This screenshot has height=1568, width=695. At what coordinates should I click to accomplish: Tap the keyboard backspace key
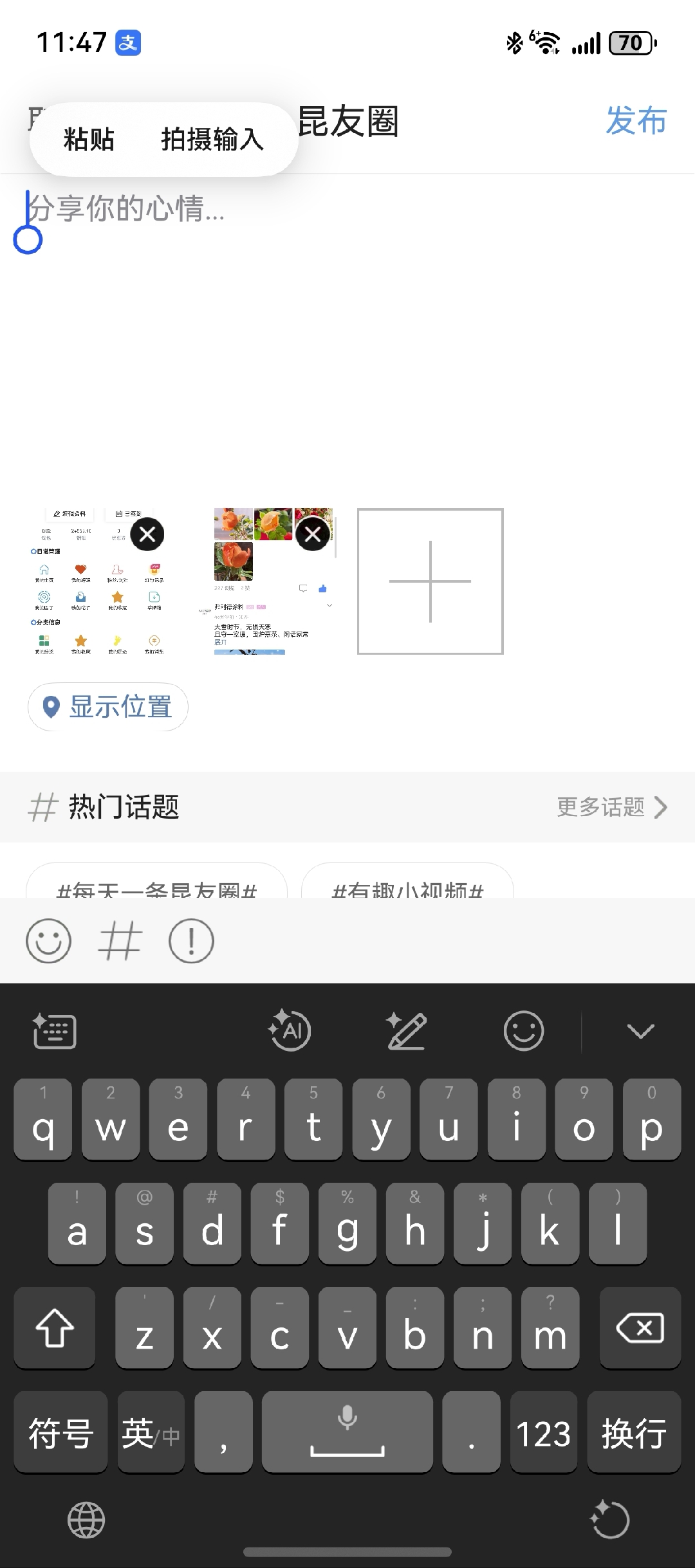click(x=640, y=1328)
